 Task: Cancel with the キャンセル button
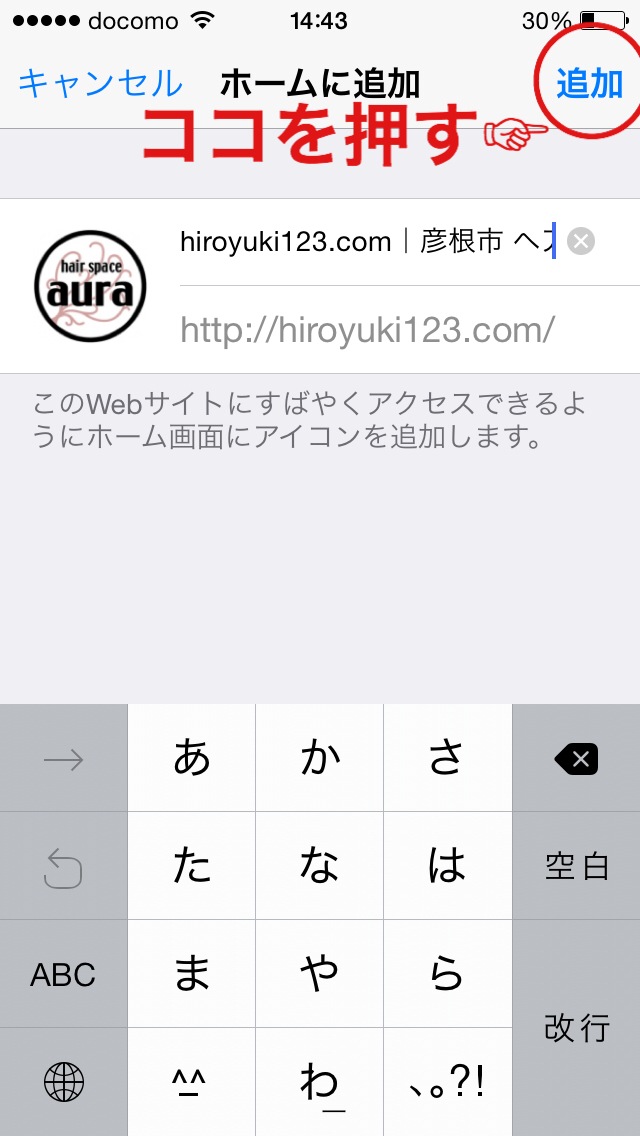(100, 84)
